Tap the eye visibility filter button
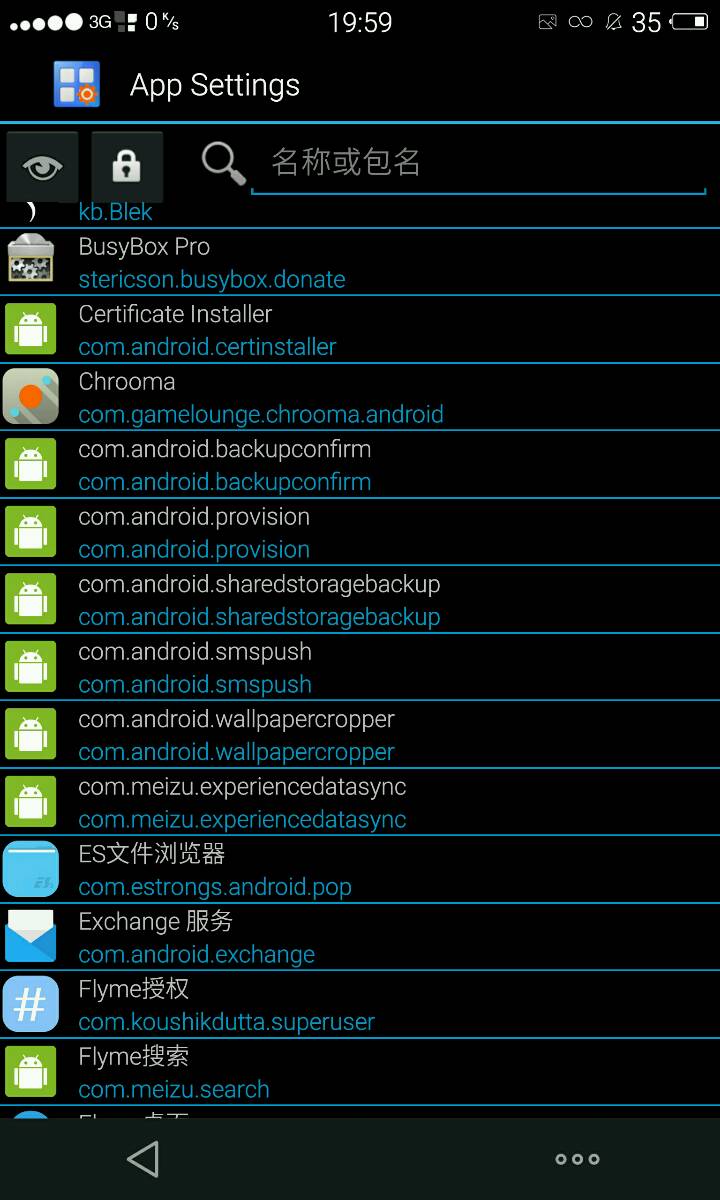Viewport: 720px width, 1200px height. pyautogui.click(x=42, y=166)
